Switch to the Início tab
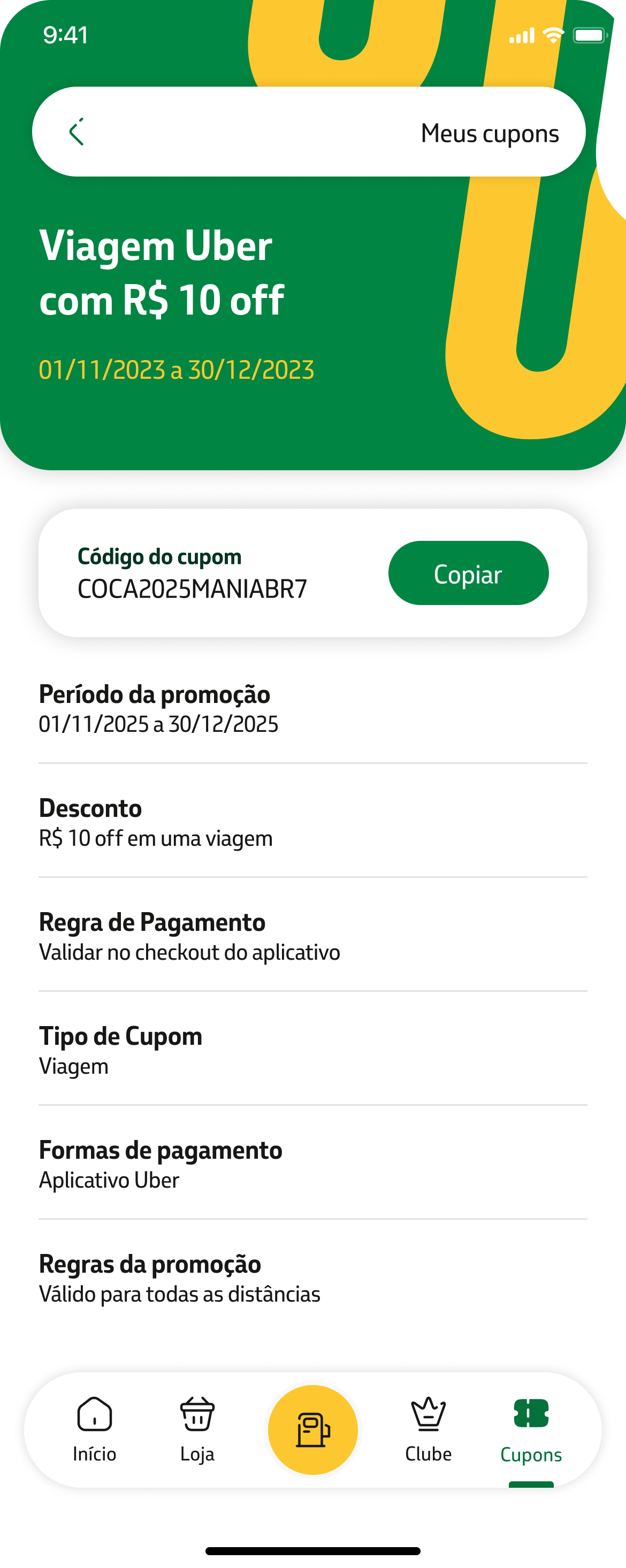 click(94, 1428)
